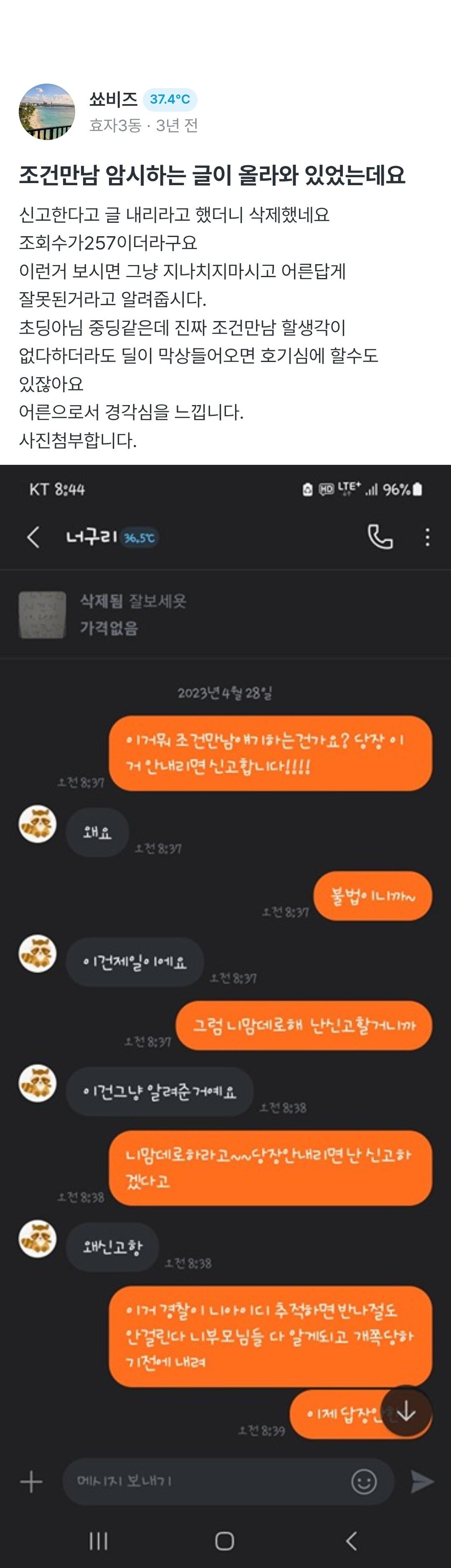Tap the author name 쑈비즈
This screenshot has height=1568, width=451.
(x=114, y=99)
